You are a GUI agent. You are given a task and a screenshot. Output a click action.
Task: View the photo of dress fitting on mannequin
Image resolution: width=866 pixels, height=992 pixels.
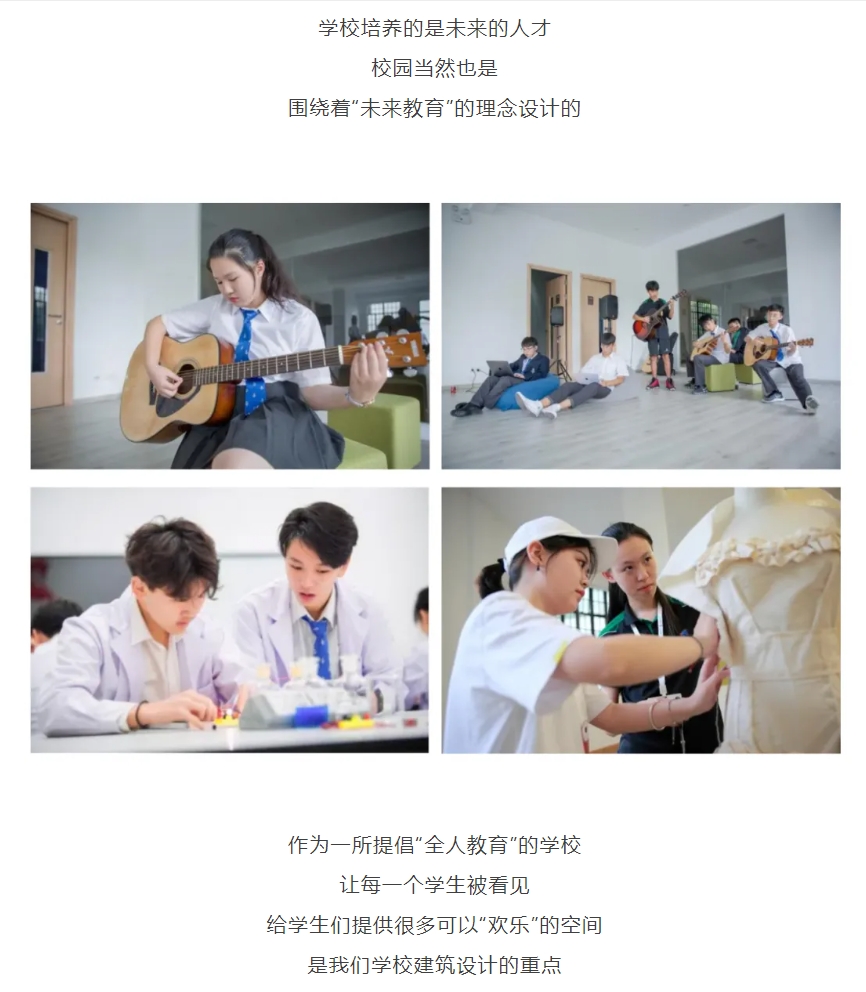(641, 620)
